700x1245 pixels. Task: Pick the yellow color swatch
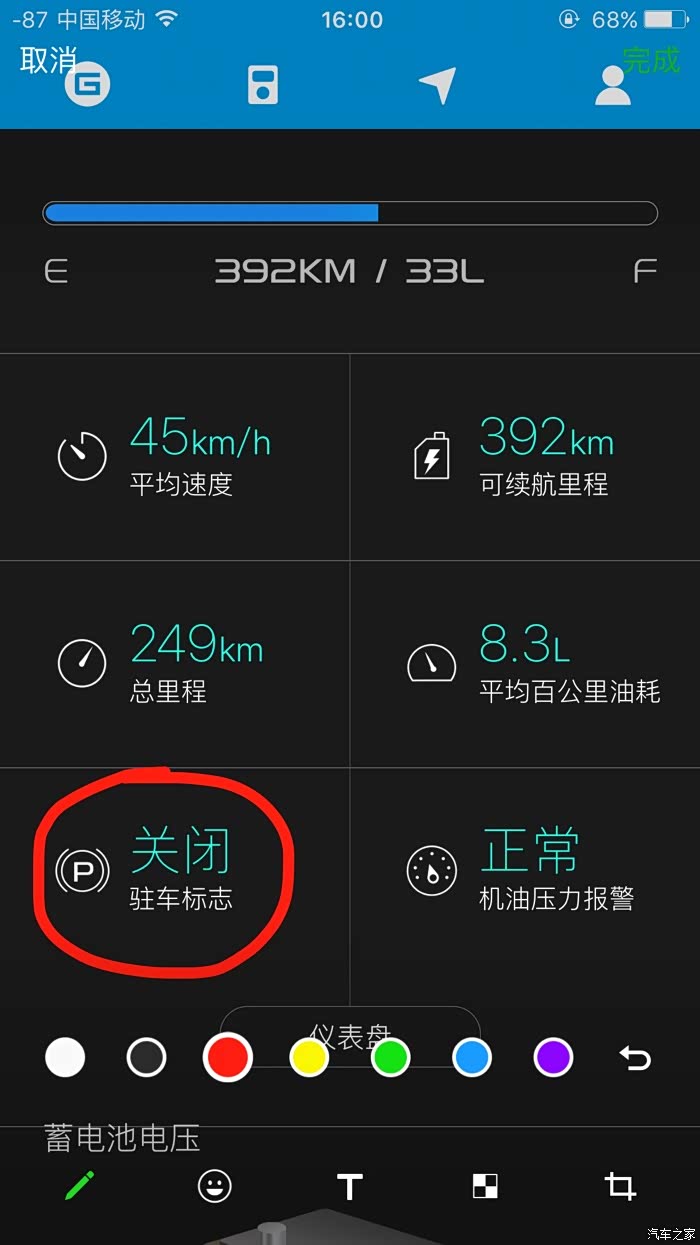(x=309, y=1057)
